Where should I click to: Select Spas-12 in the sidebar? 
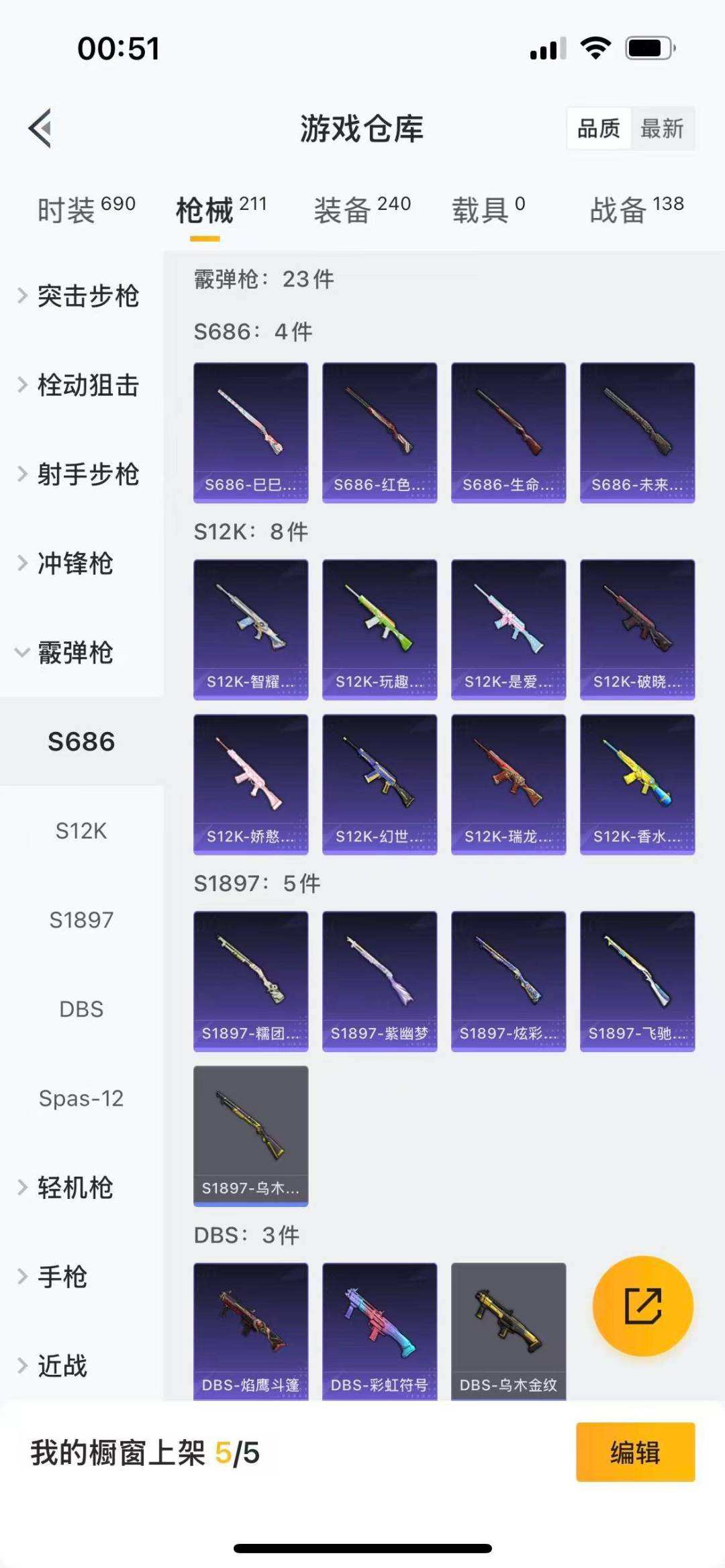[81, 1098]
